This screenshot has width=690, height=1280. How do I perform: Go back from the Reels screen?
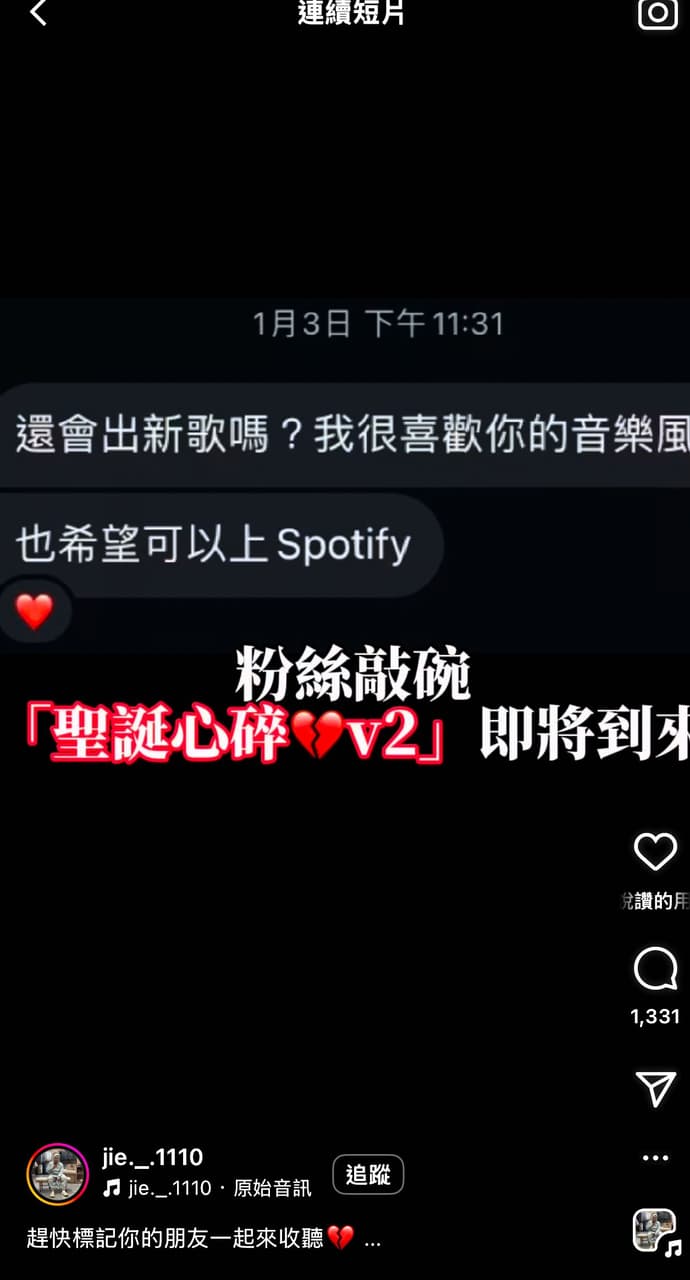click(x=38, y=14)
